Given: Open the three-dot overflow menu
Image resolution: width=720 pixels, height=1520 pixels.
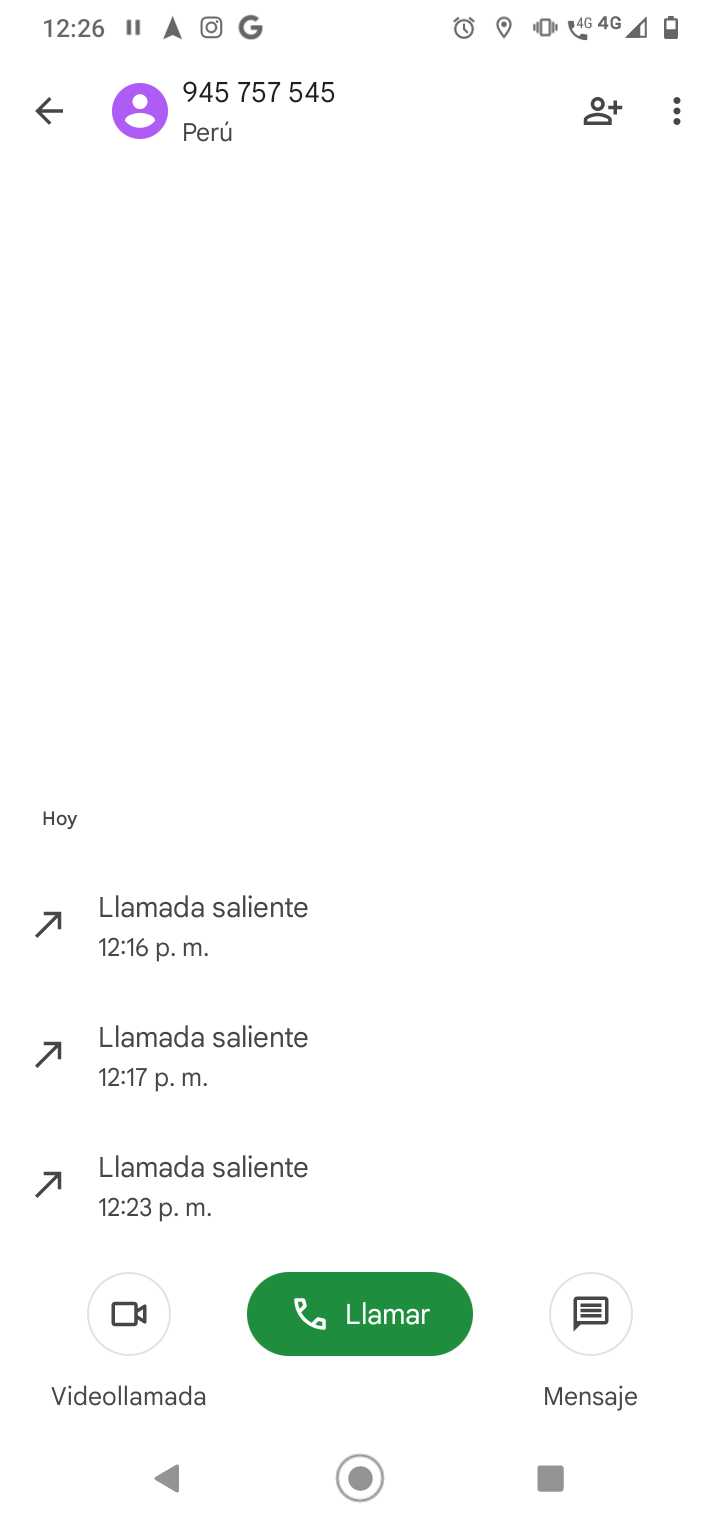Looking at the screenshot, I should (677, 111).
